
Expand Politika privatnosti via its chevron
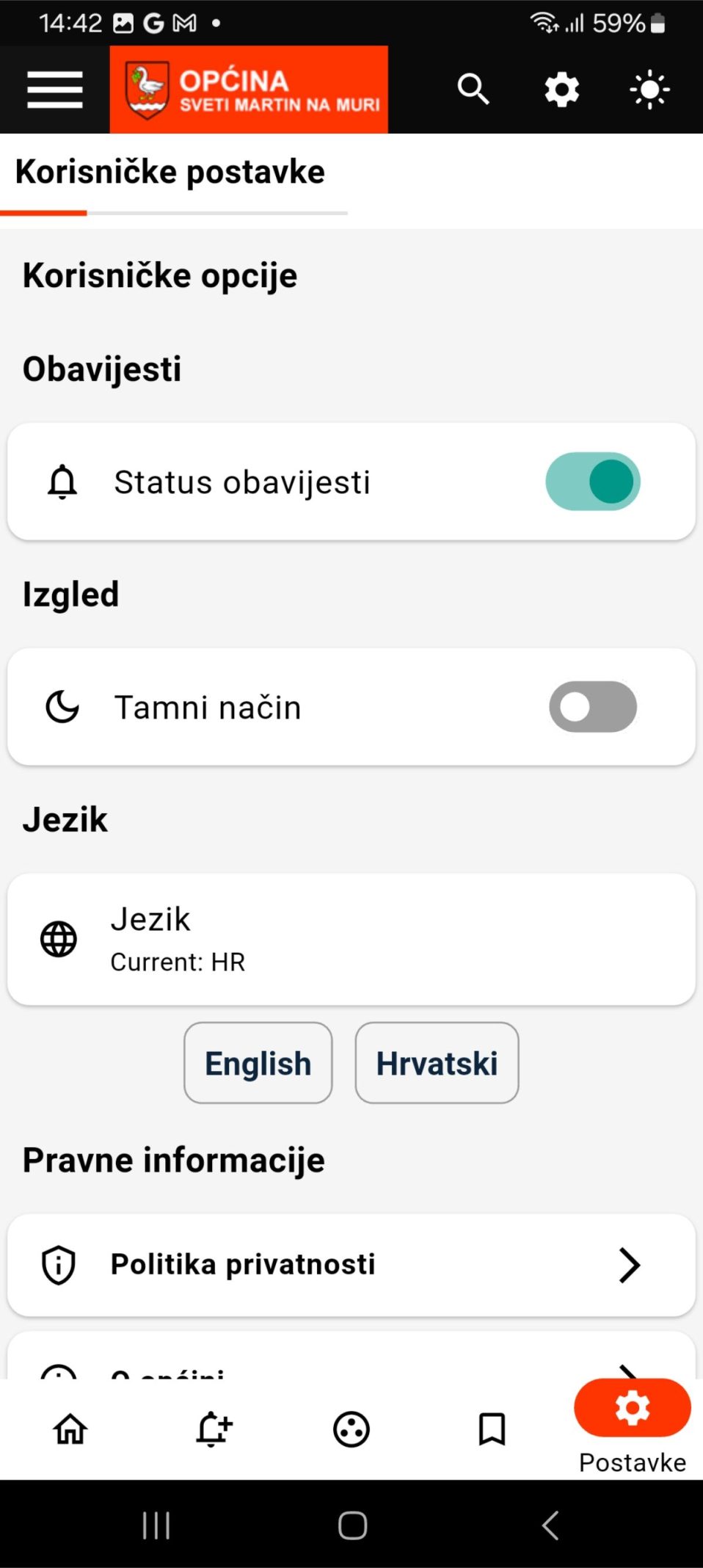[x=629, y=1264]
